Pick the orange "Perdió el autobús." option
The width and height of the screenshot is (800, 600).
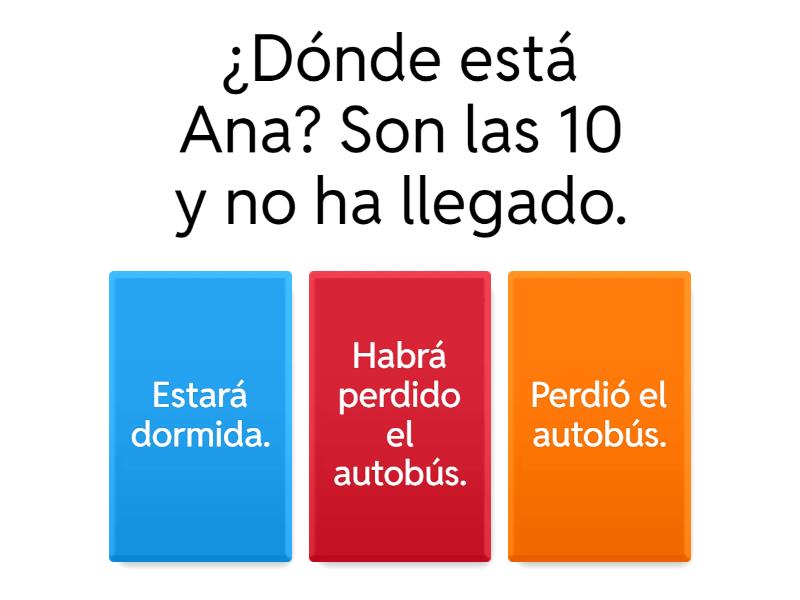click(599, 416)
